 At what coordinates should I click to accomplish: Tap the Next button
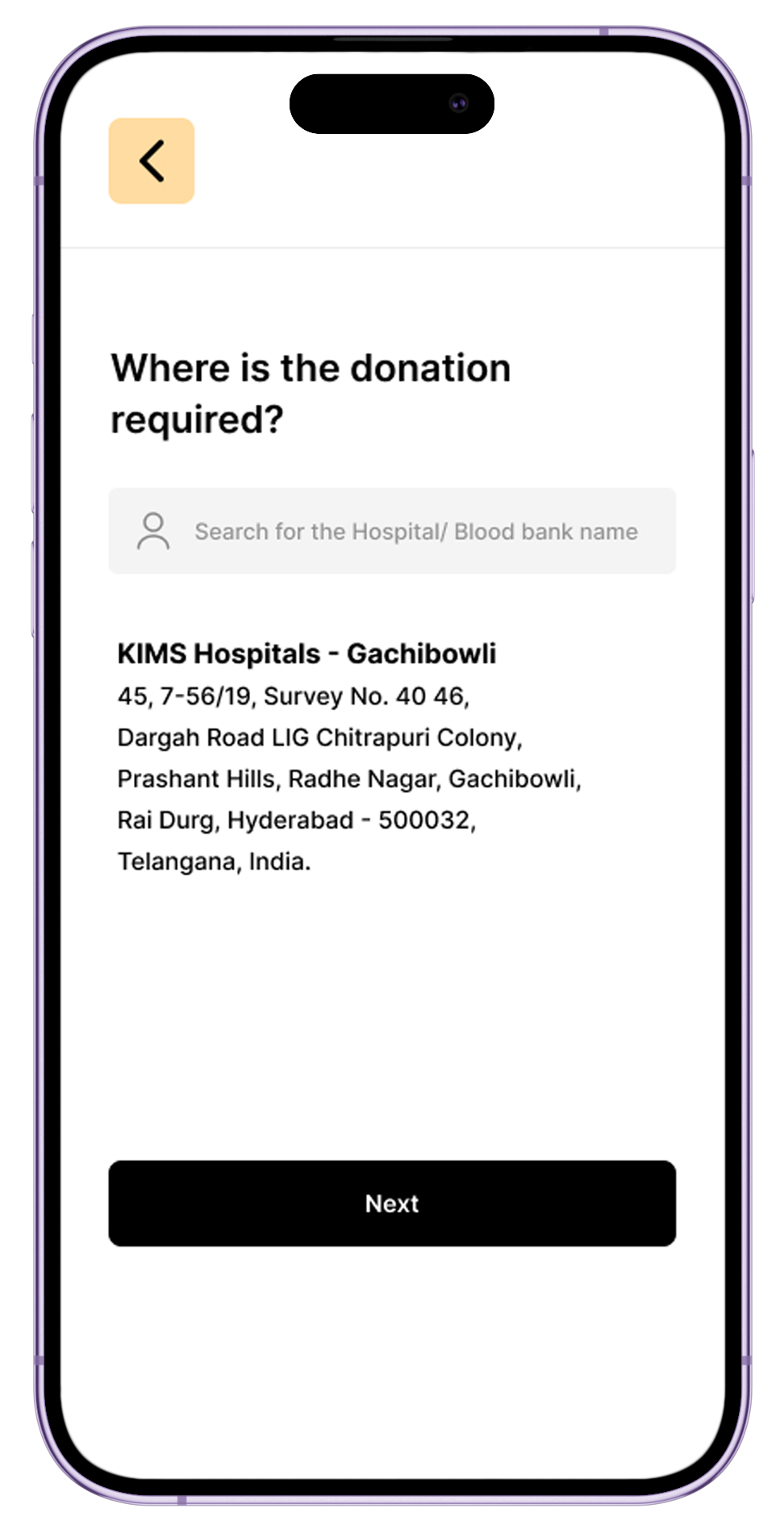(x=392, y=1203)
